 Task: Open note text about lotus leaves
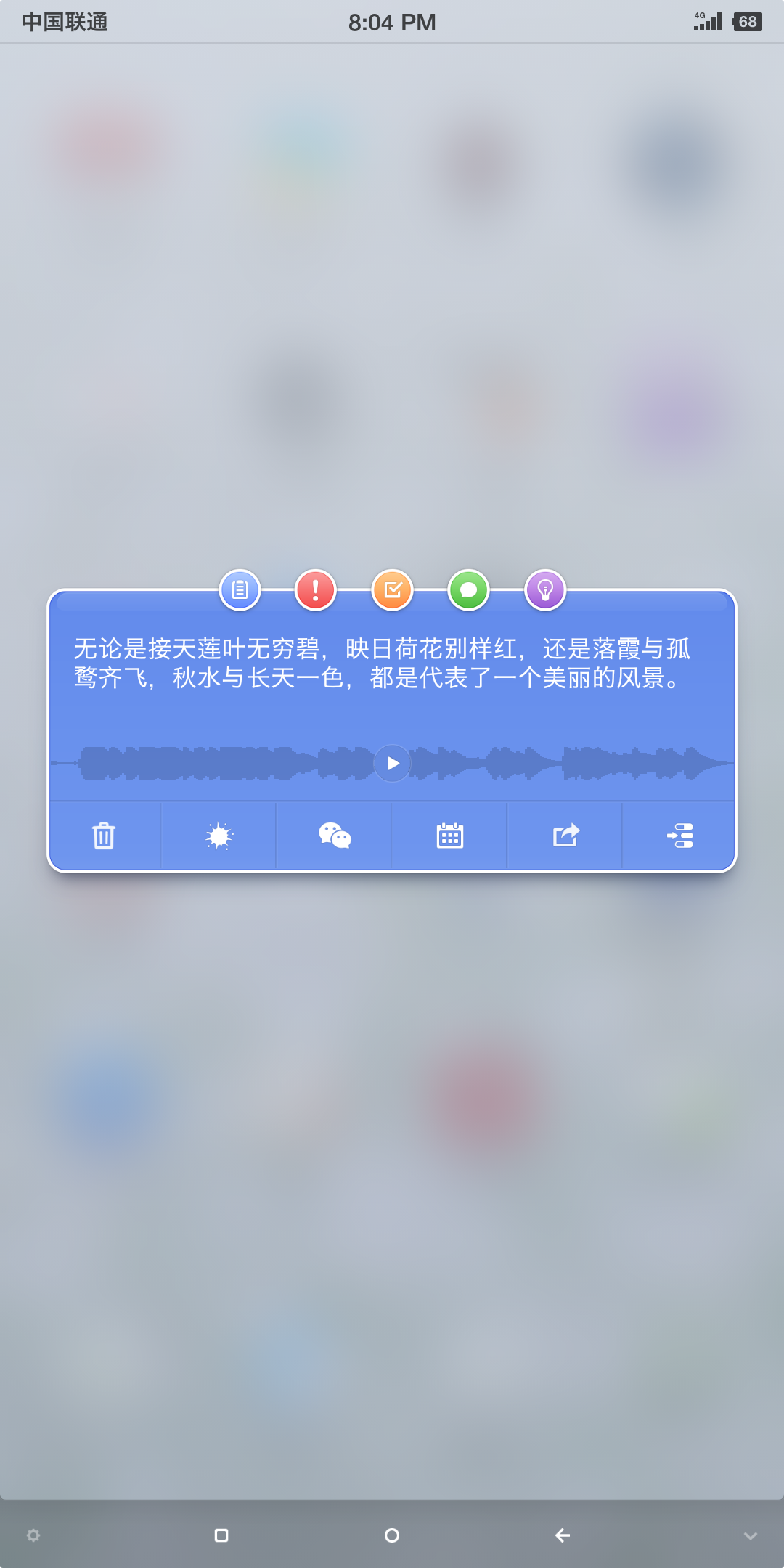[382, 663]
